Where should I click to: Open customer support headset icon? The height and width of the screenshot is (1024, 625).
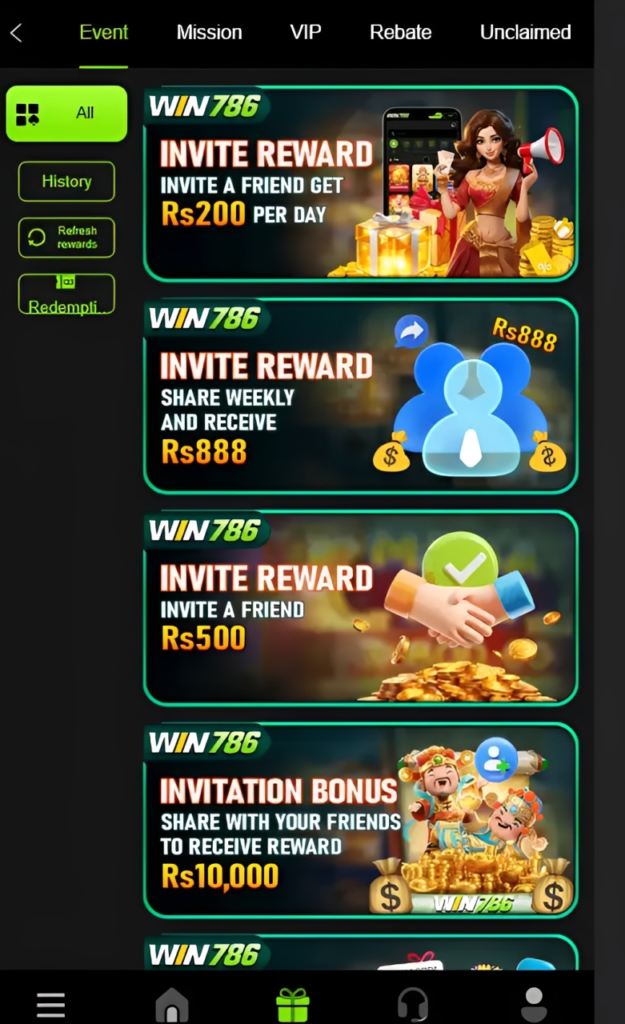(x=412, y=1004)
